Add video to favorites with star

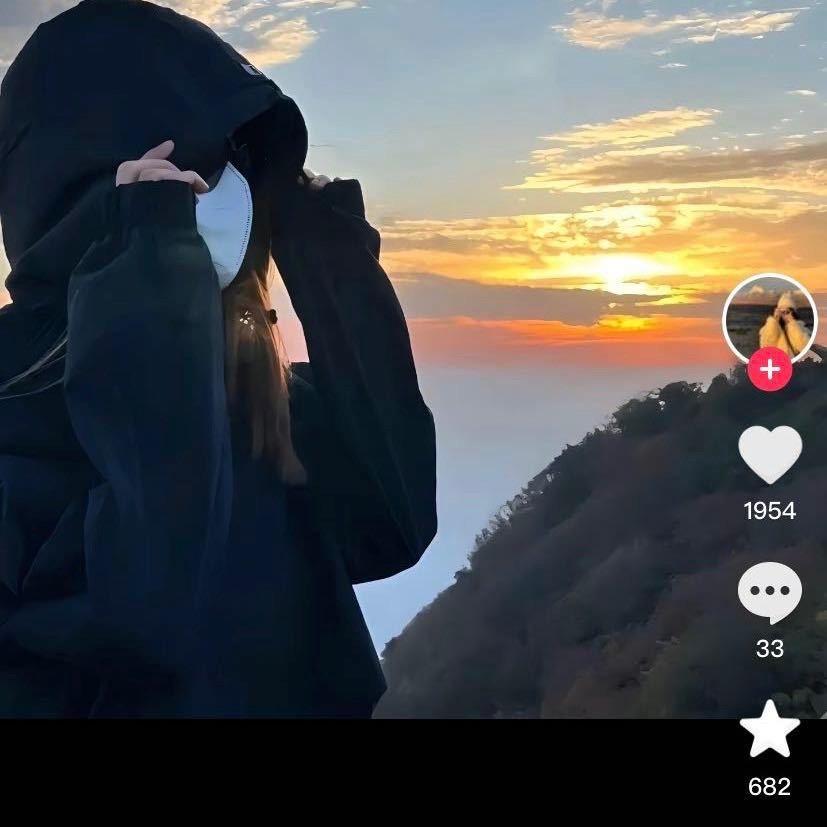click(x=769, y=731)
